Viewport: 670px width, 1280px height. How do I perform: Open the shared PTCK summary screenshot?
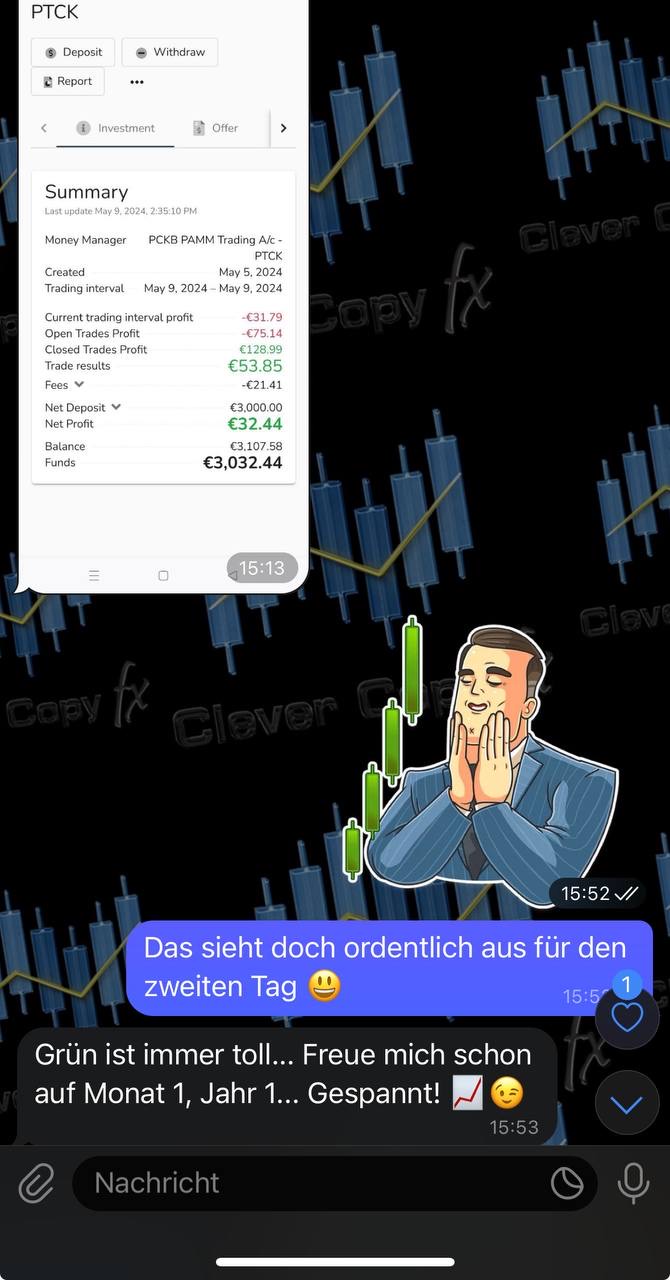click(163, 300)
